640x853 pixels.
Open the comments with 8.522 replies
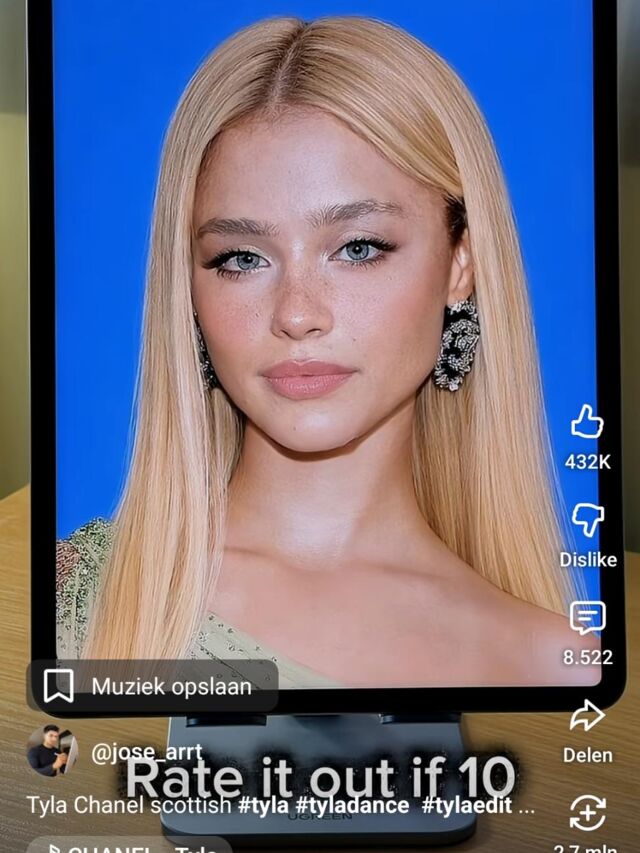click(587, 618)
